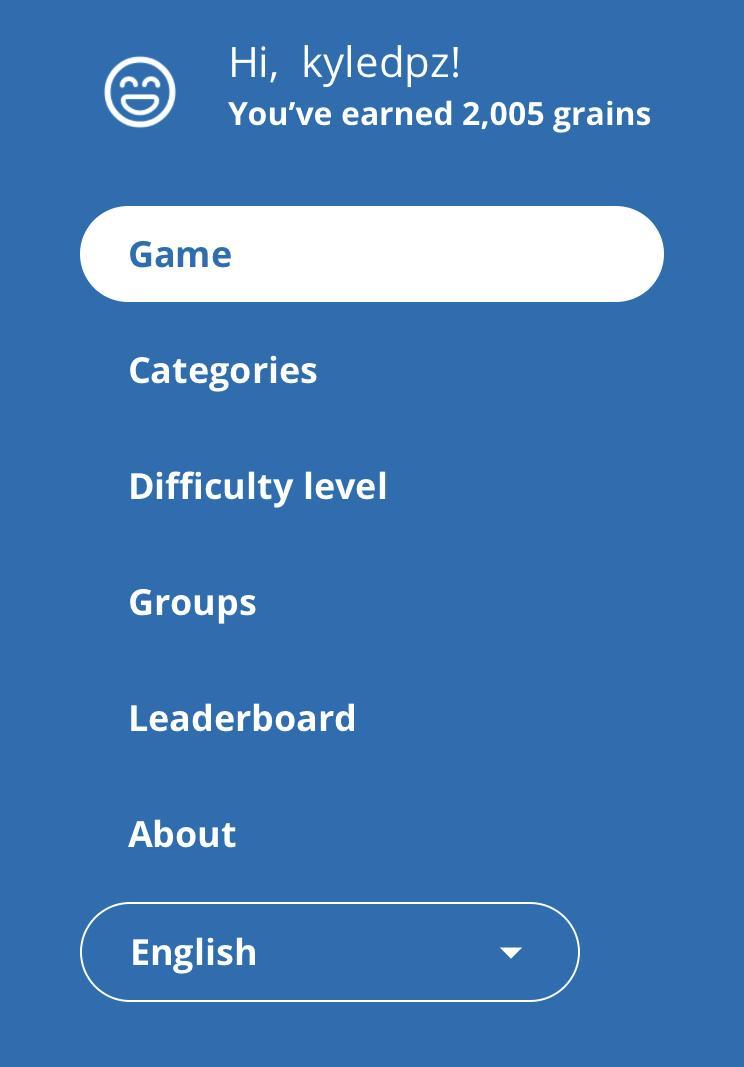Tap the smiley profile avatar
The height and width of the screenshot is (1067, 744).
pos(140,92)
